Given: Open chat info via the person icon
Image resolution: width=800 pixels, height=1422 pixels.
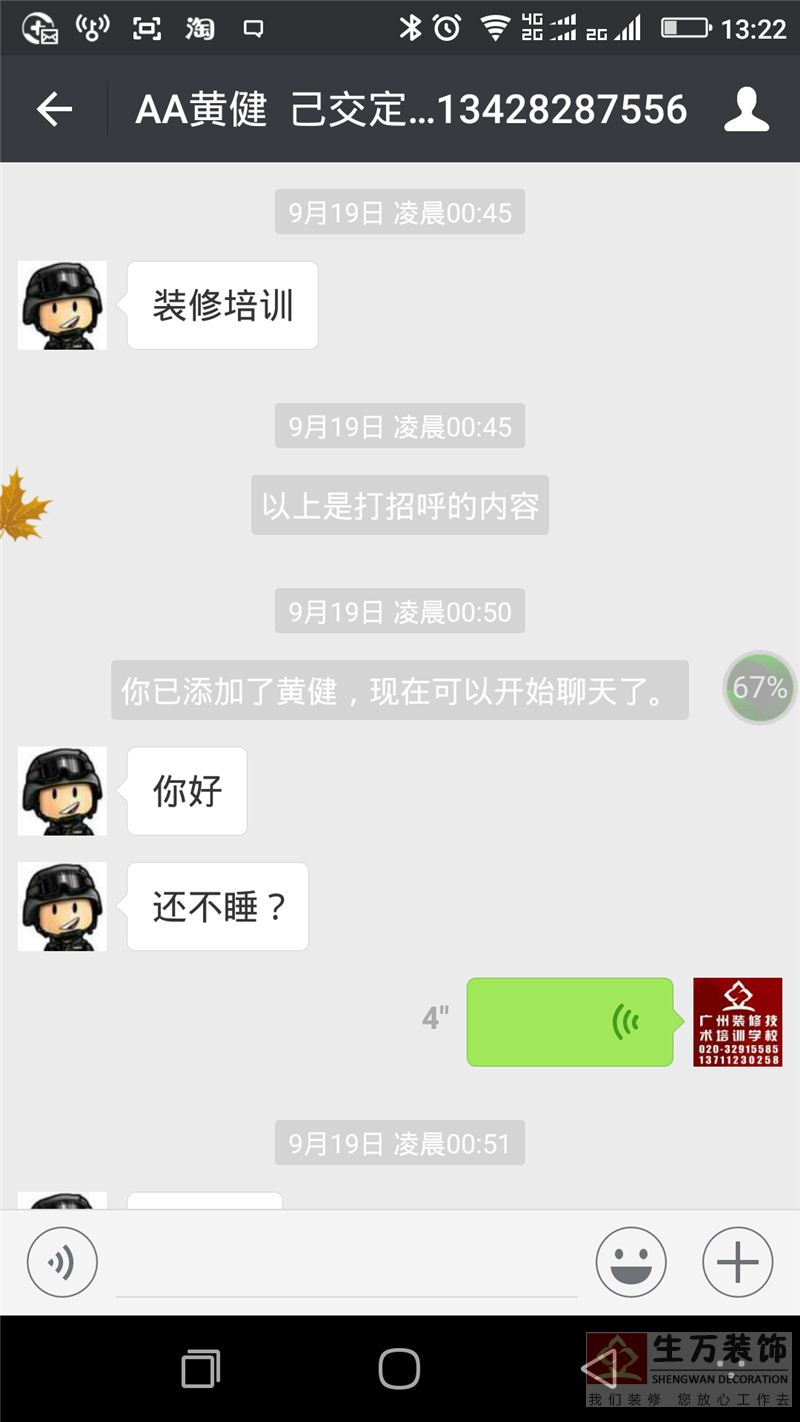Looking at the screenshot, I should click(746, 109).
